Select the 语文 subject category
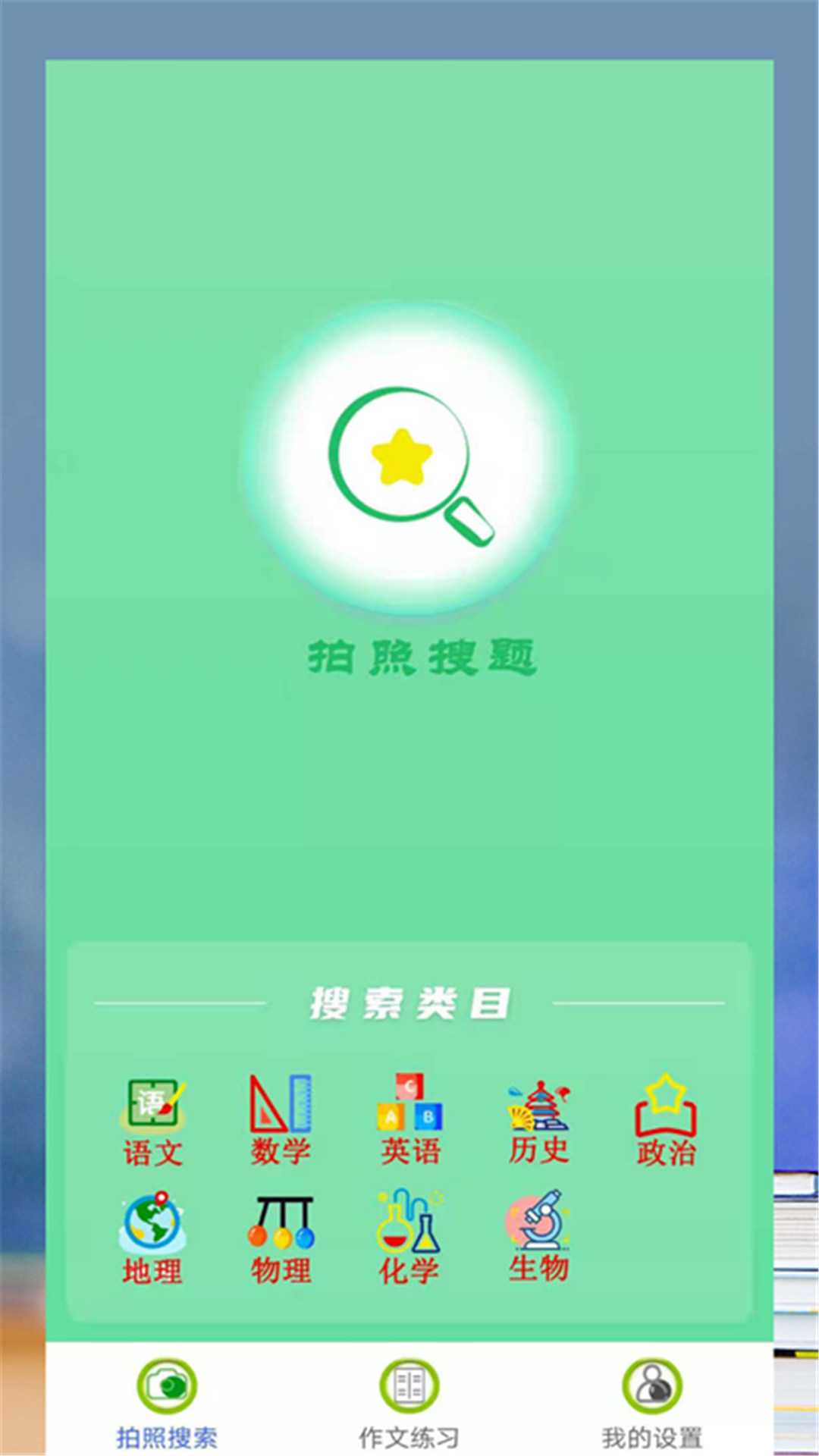 pyautogui.click(x=153, y=1121)
